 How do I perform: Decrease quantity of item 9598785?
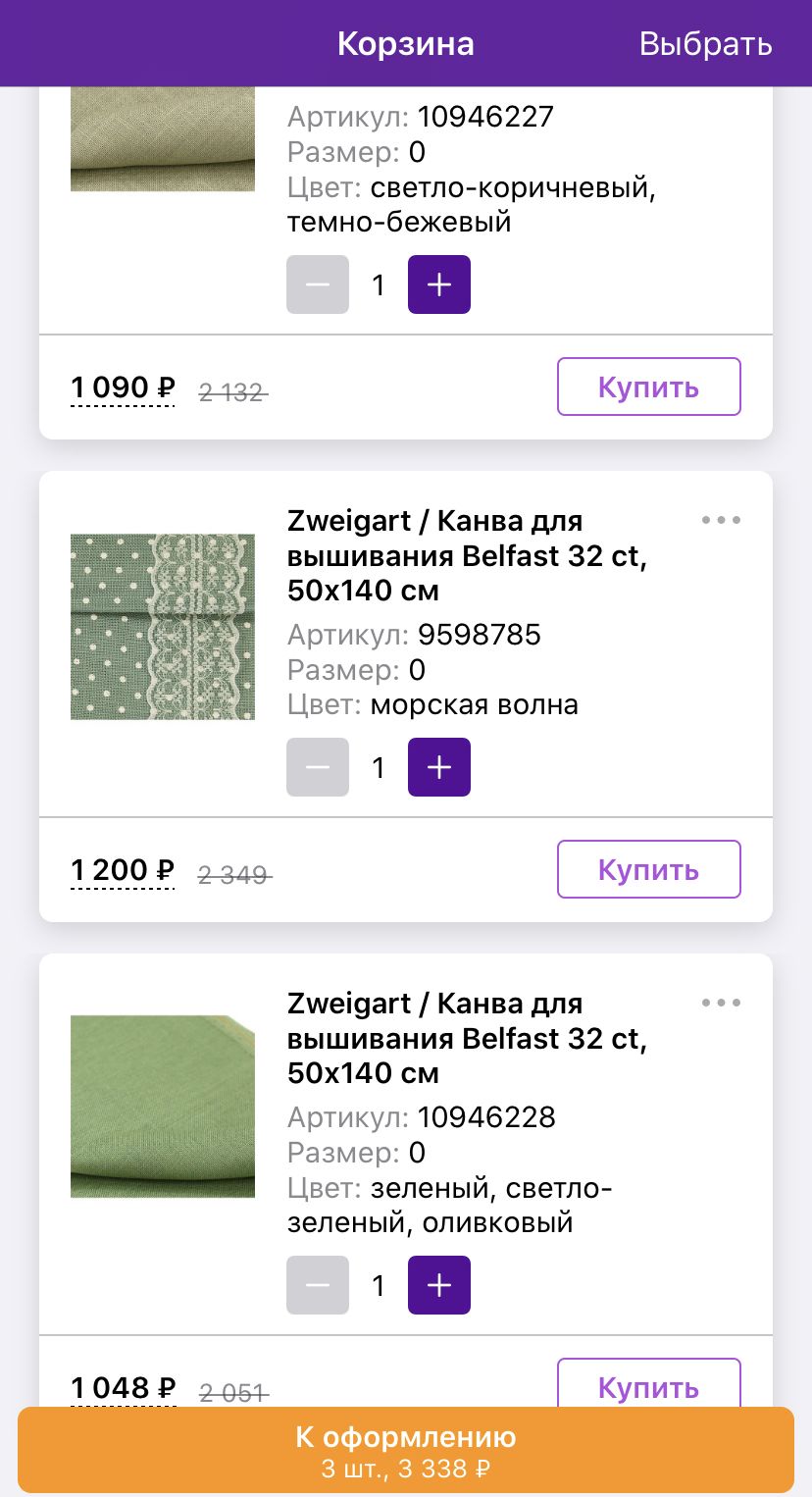[x=318, y=767]
